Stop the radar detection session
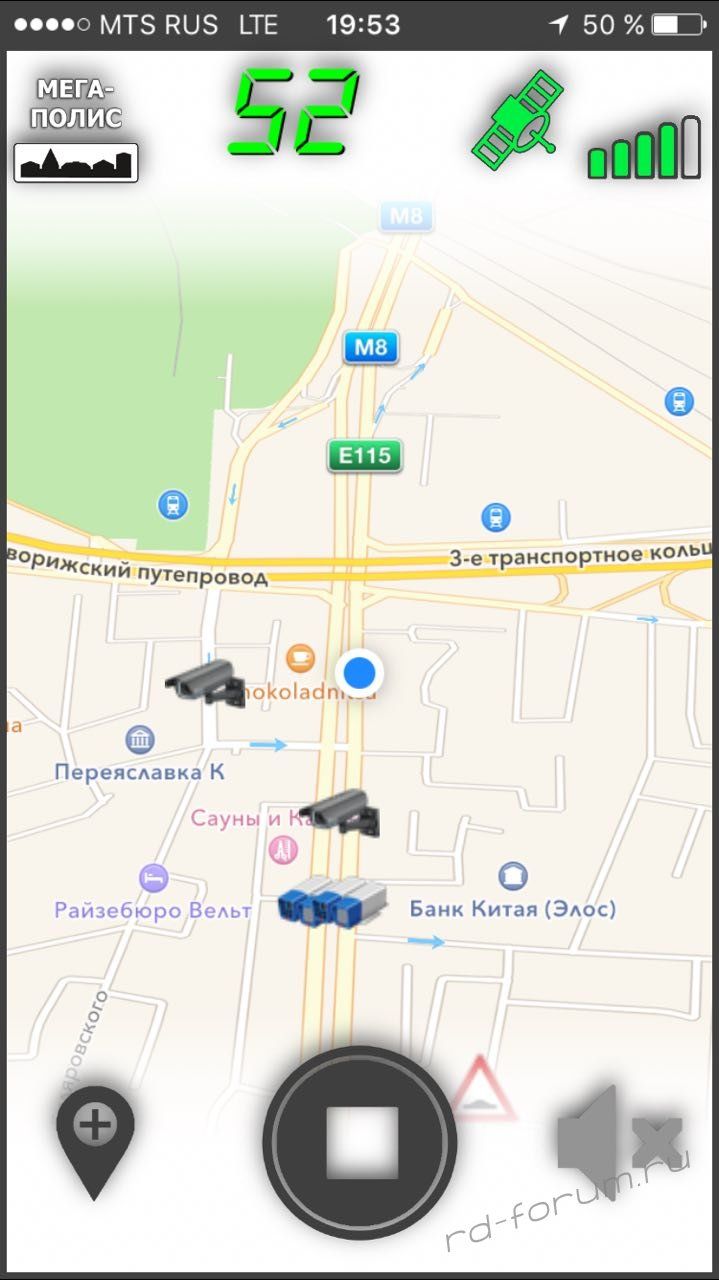The width and height of the screenshot is (719, 1280). pyautogui.click(x=360, y=1141)
